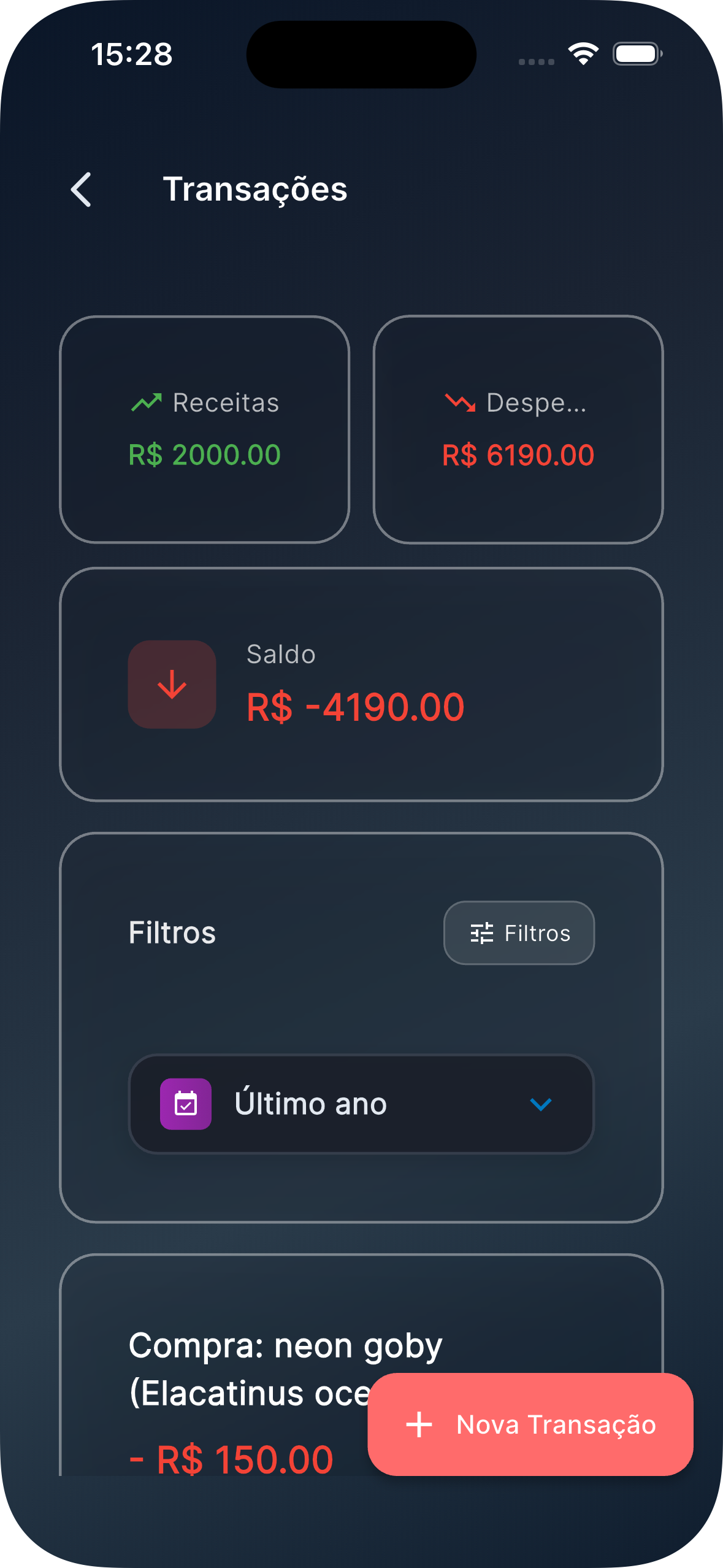Click the green upward trend Receitas icon
Image resolution: width=723 pixels, height=1568 pixels.
coord(145,403)
